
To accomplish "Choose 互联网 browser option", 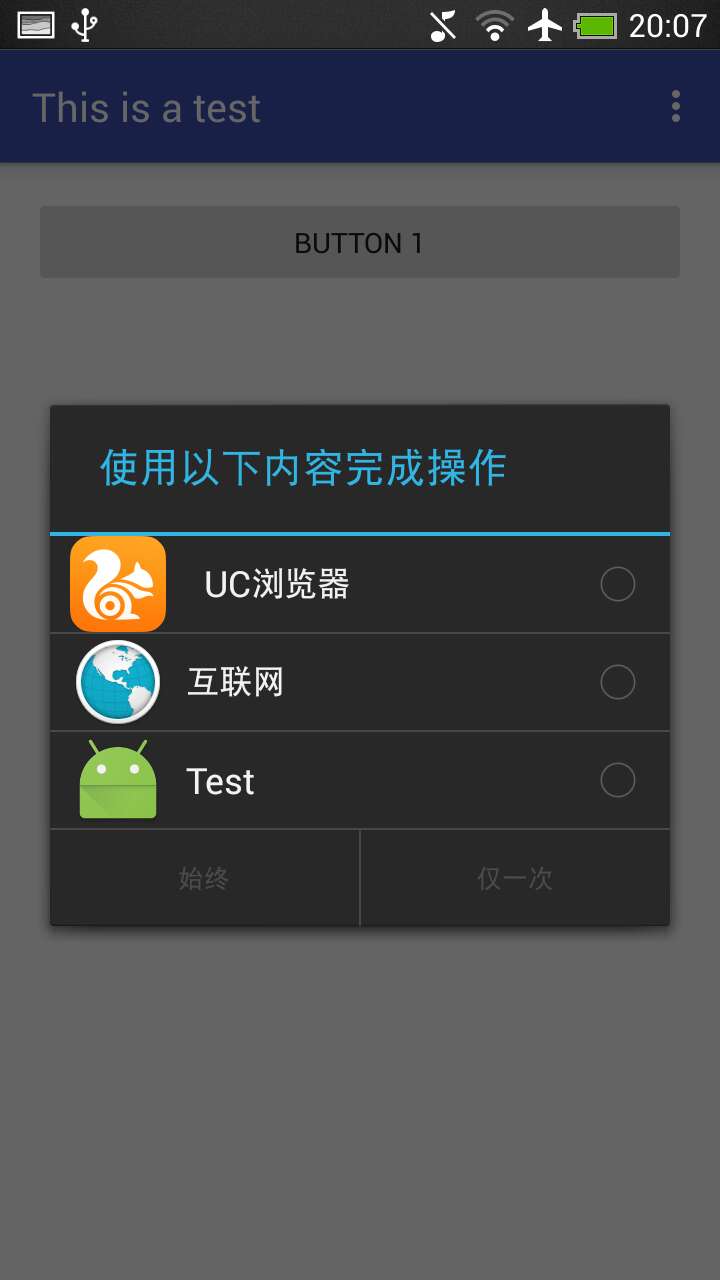I will 358,682.
